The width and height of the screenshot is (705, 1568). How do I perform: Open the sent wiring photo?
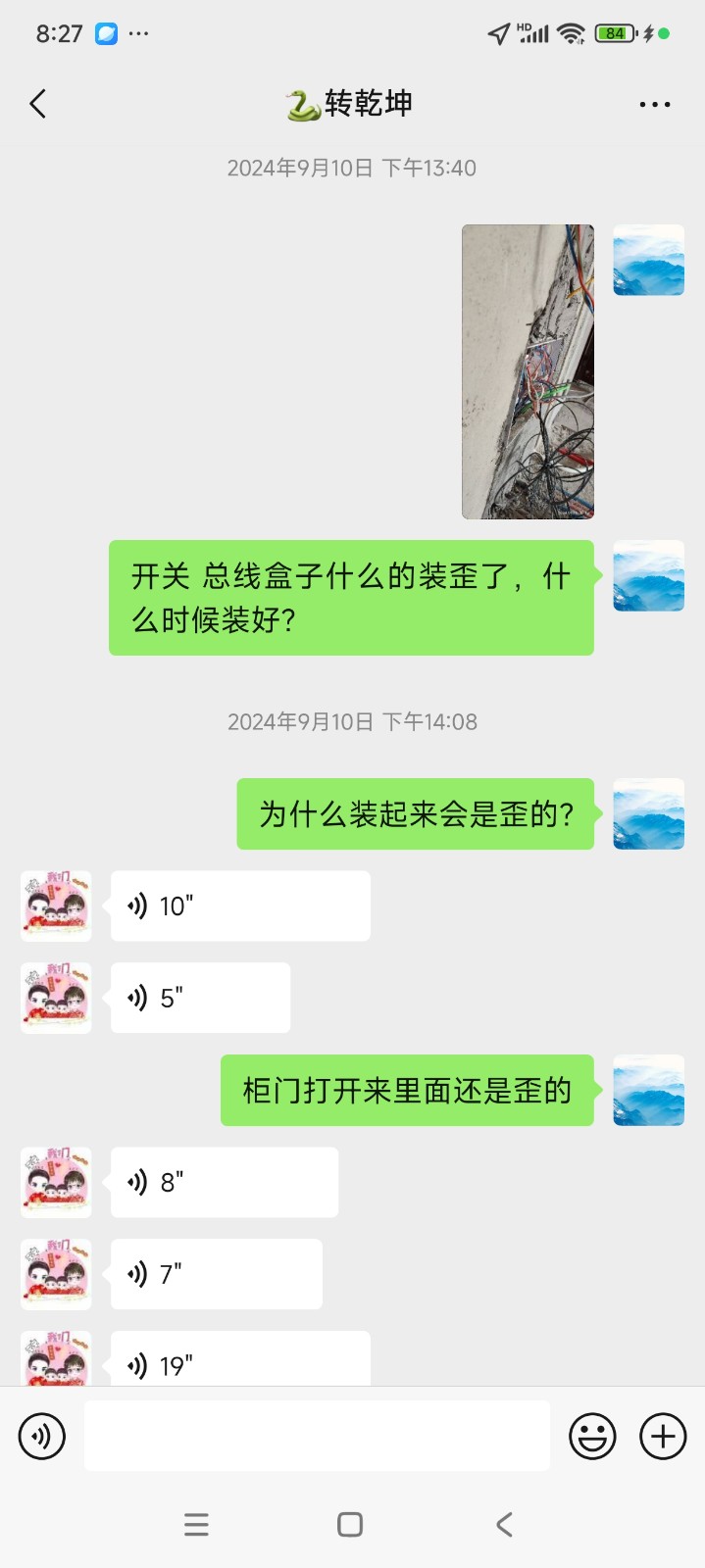click(x=528, y=371)
